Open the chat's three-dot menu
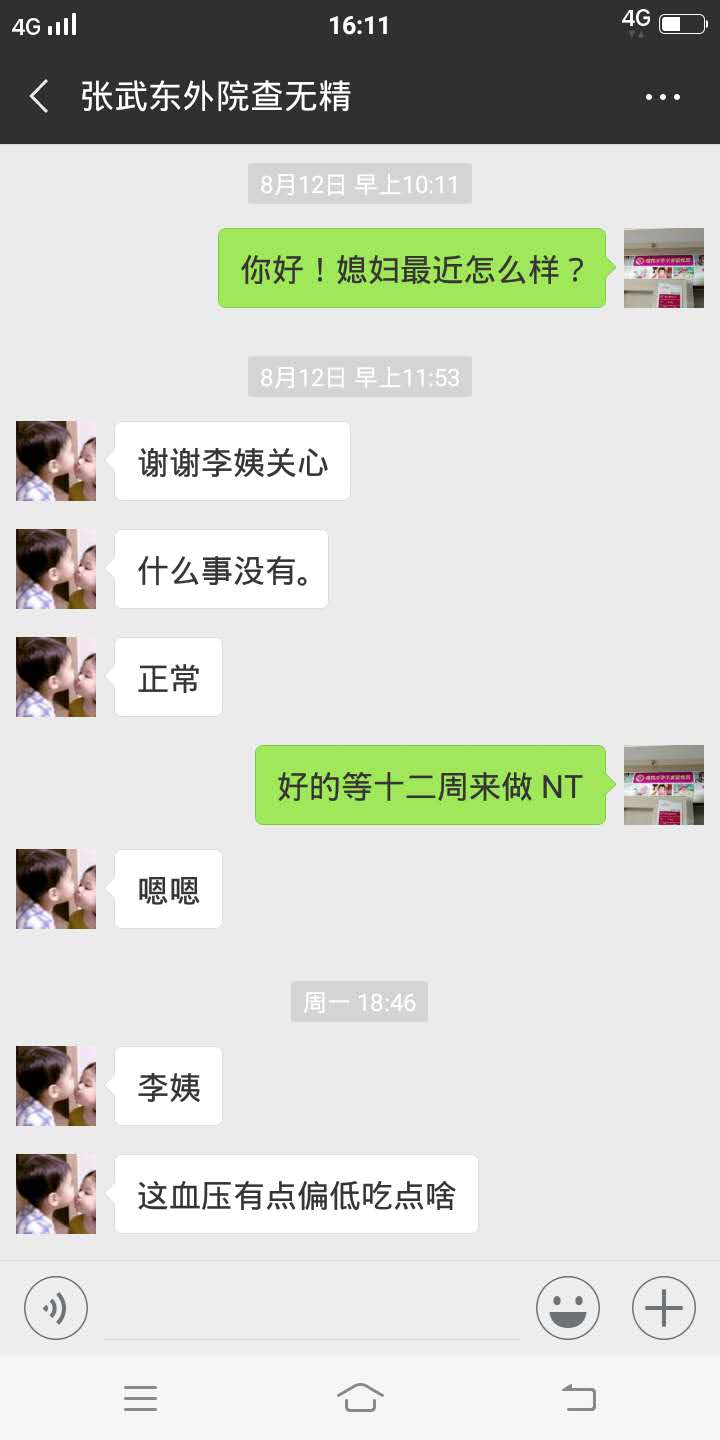Image resolution: width=720 pixels, height=1440 pixels. pos(662,97)
